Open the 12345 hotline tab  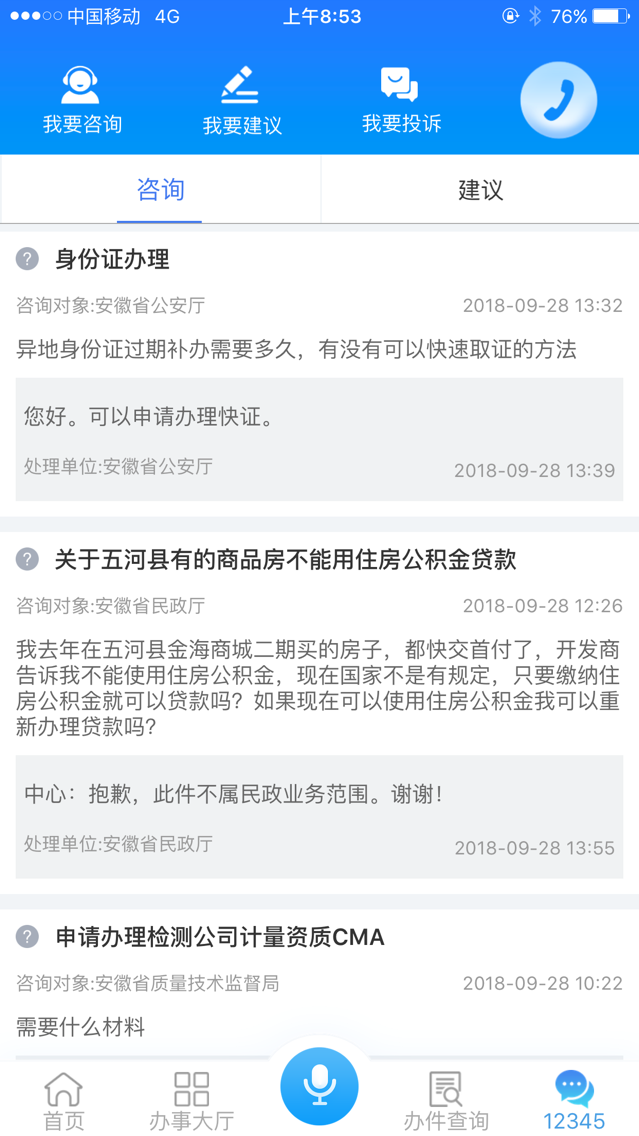pyautogui.click(x=574, y=1100)
